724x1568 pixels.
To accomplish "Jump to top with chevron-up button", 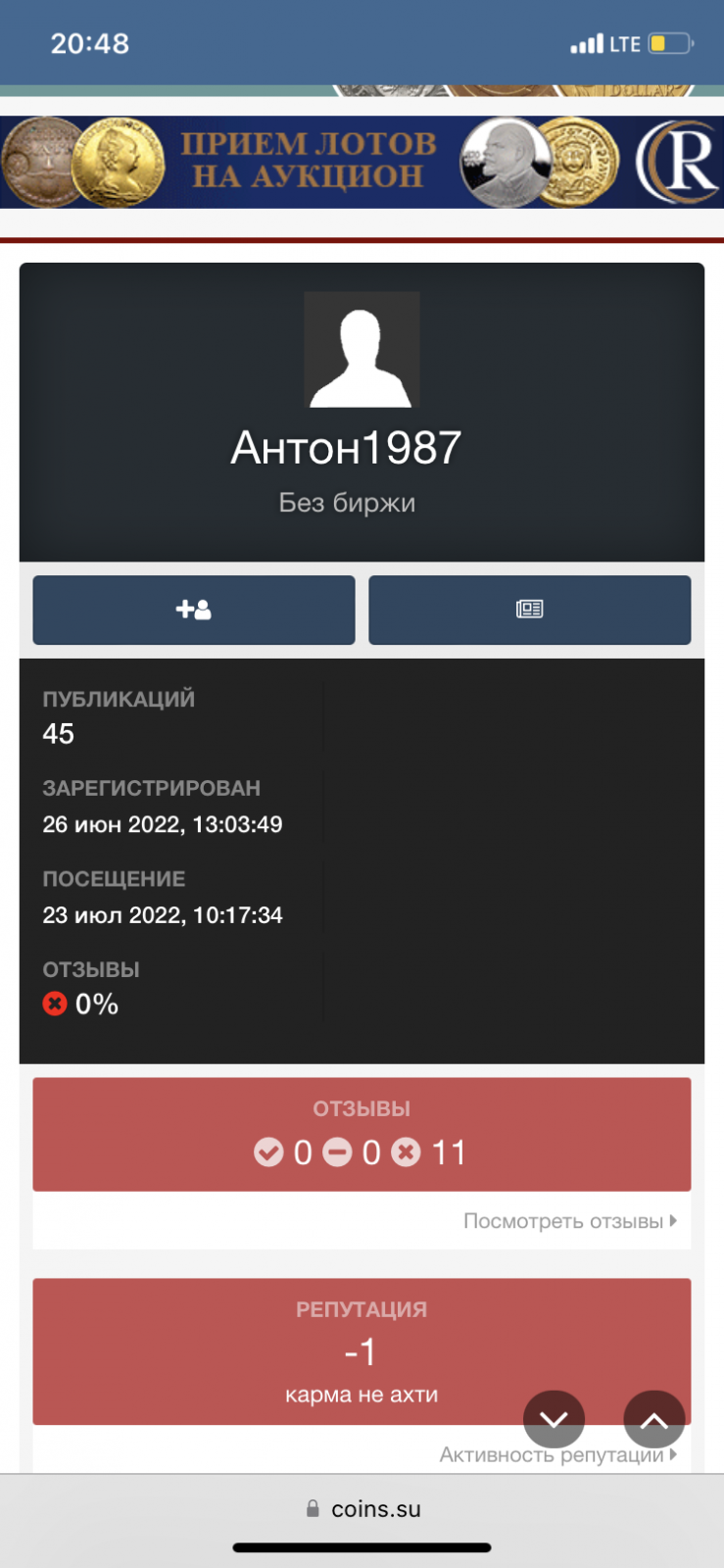I will 653,1419.
